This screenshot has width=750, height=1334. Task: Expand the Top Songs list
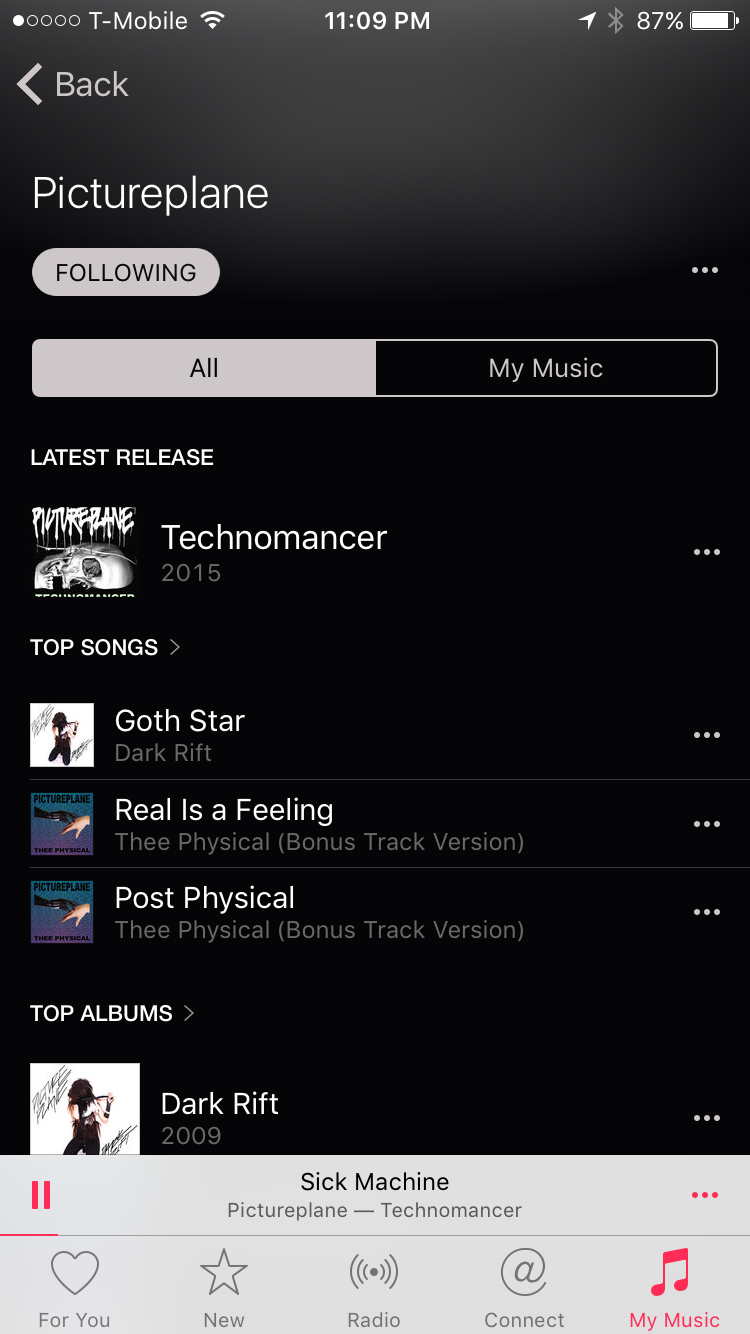tap(106, 647)
